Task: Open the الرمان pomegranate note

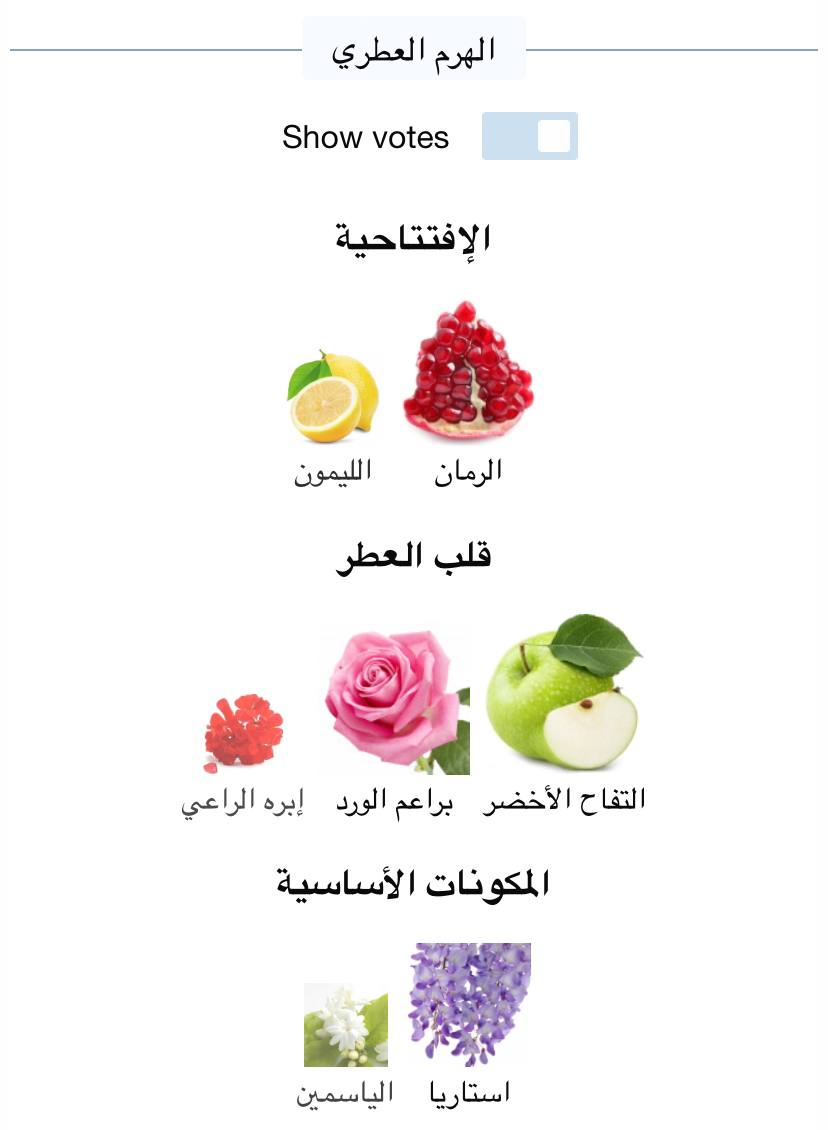Action: [x=468, y=370]
